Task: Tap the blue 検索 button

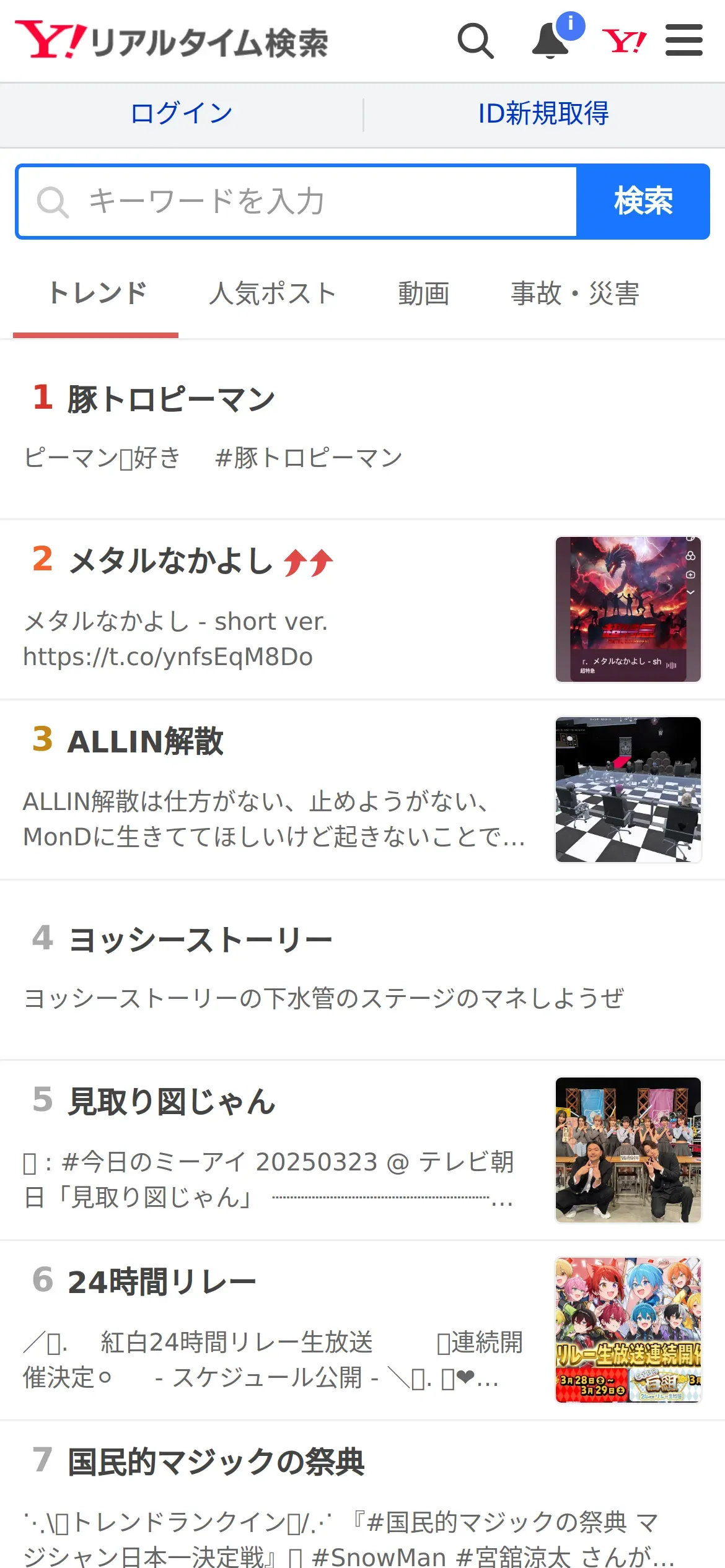Action: (643, 201)
